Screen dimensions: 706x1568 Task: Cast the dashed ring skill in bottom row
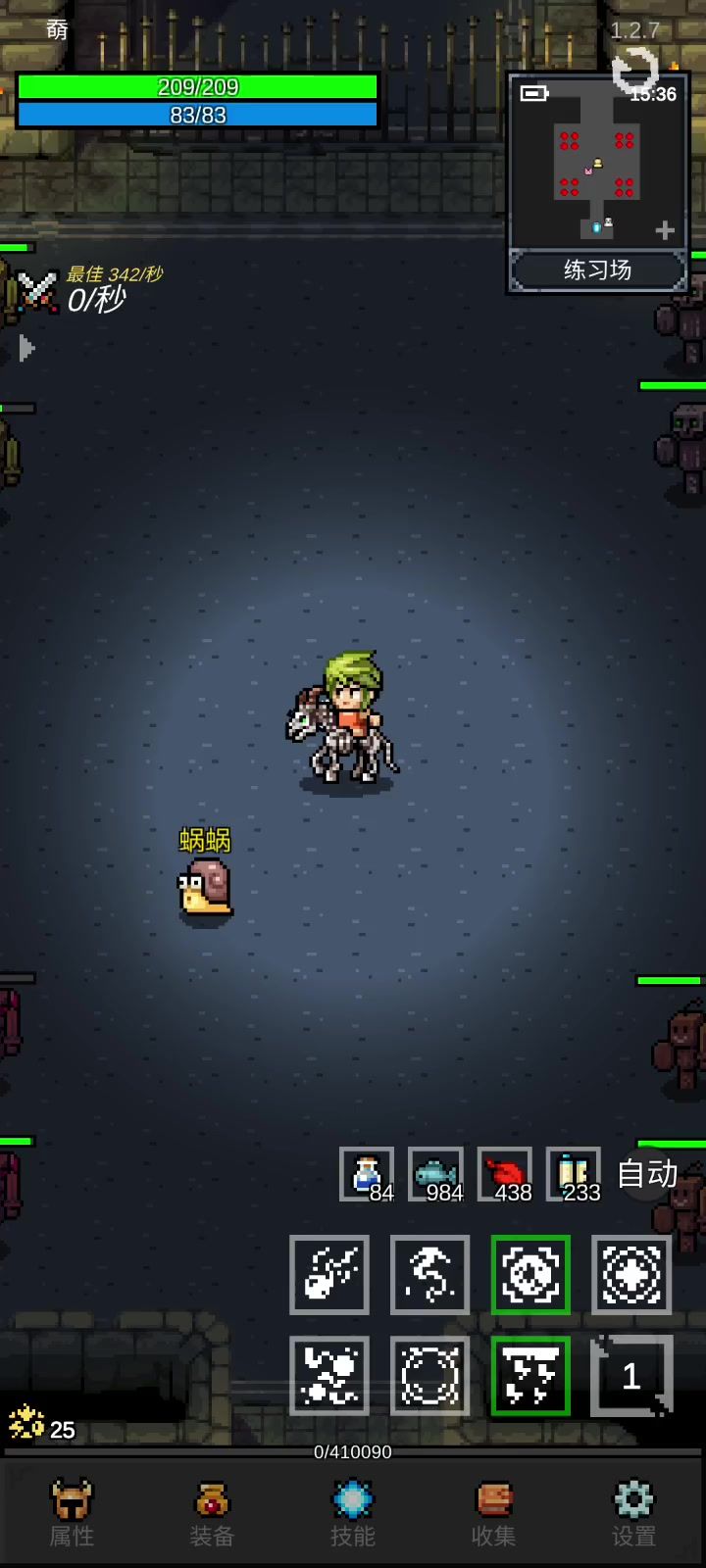pyautogui.click(x=429, y=1376)
